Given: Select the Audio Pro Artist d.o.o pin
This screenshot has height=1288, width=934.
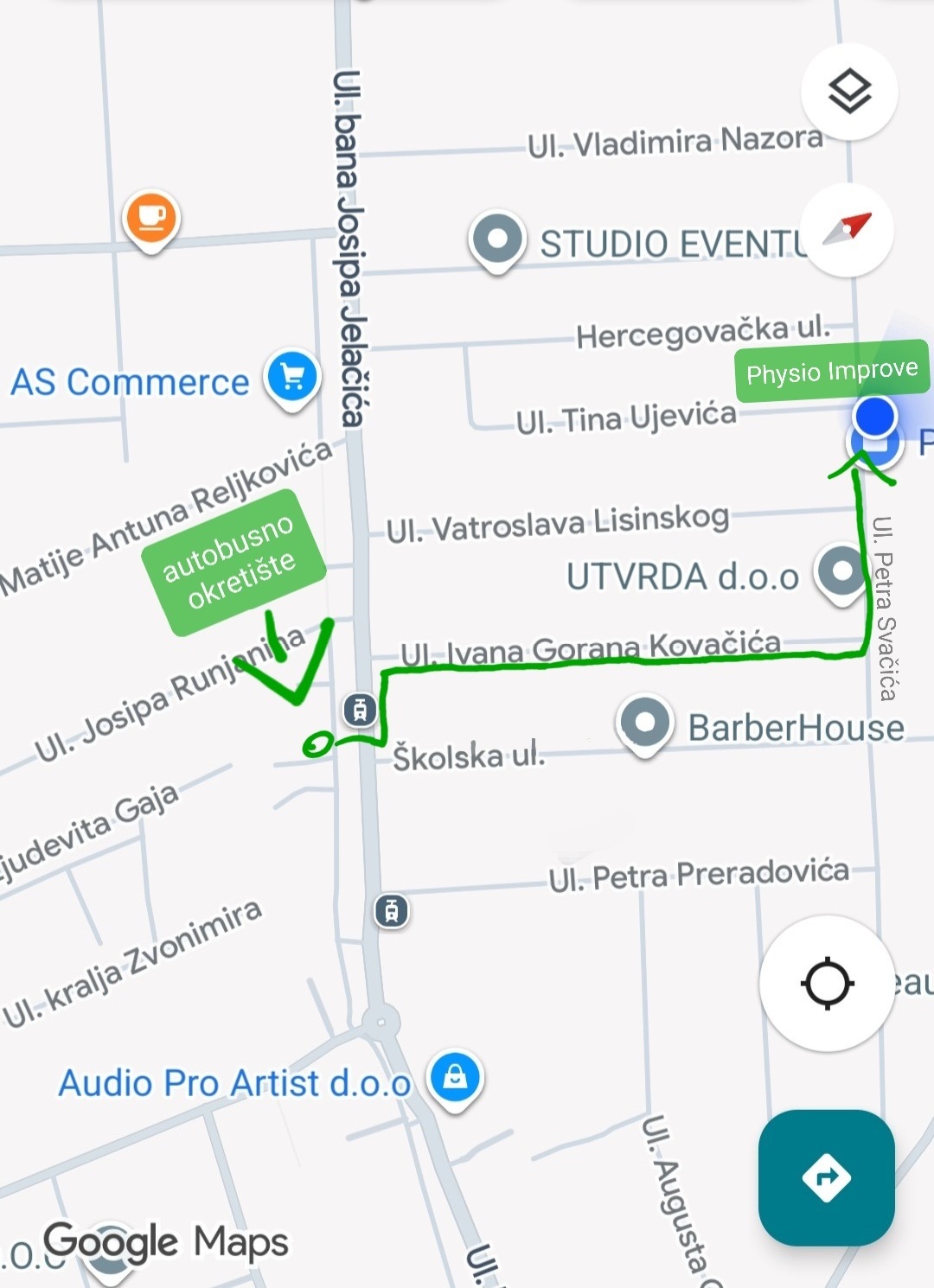Looking at the screenshot, I should click(x=455, y=1078).
